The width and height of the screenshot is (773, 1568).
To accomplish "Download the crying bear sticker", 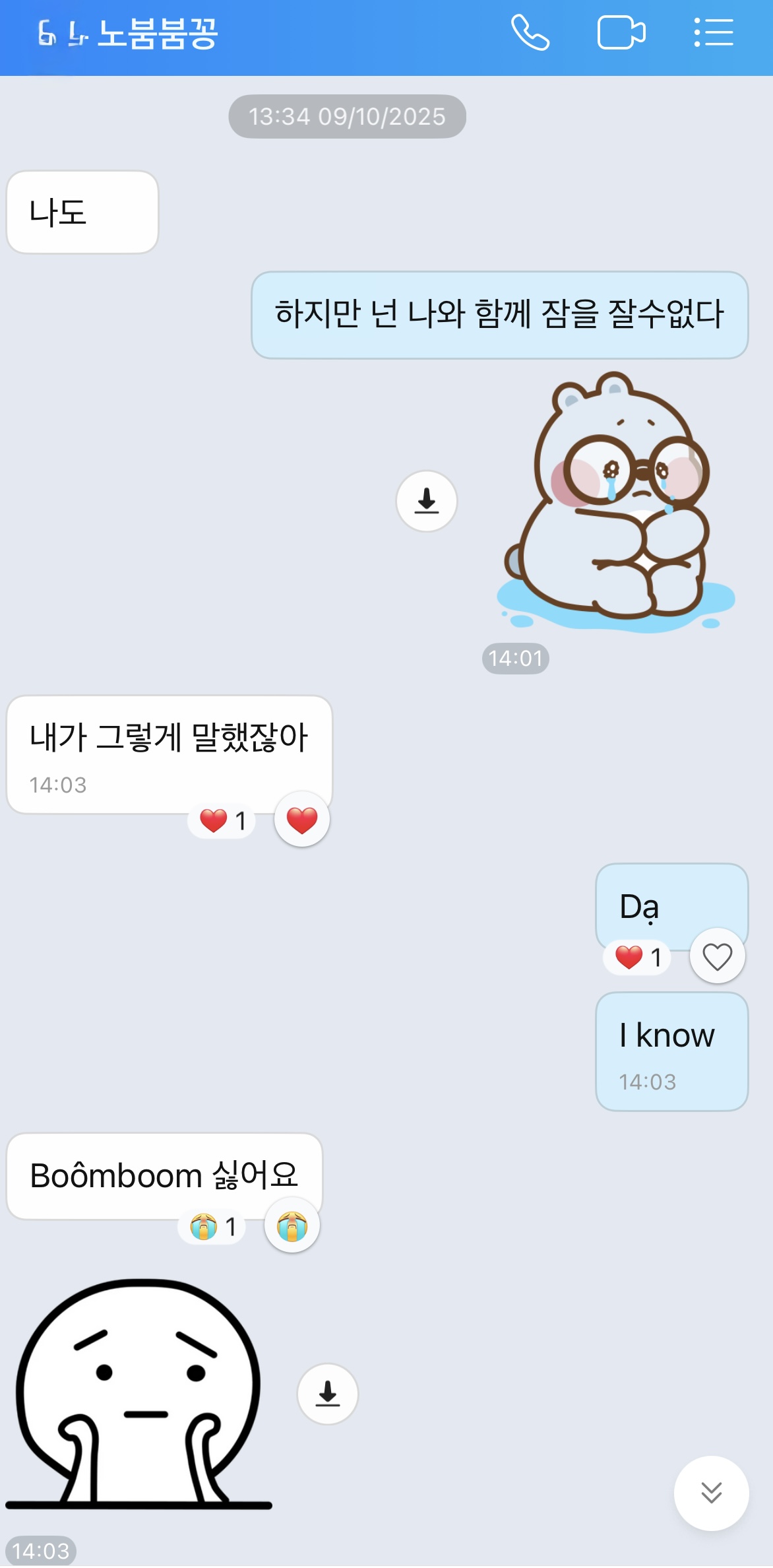I will (427, 501).
